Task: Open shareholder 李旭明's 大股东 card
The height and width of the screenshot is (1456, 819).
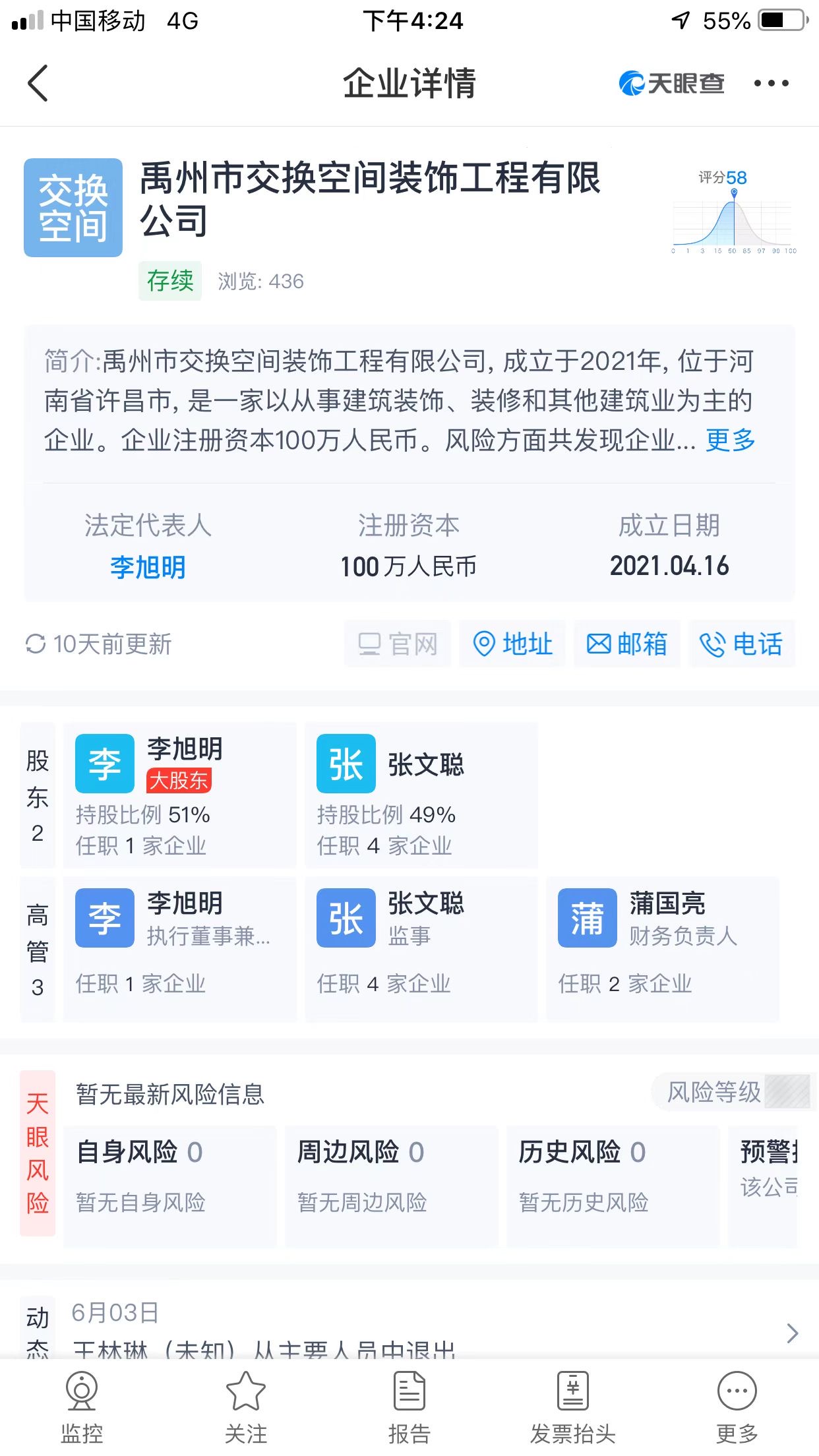Action: tap(179, 795)
